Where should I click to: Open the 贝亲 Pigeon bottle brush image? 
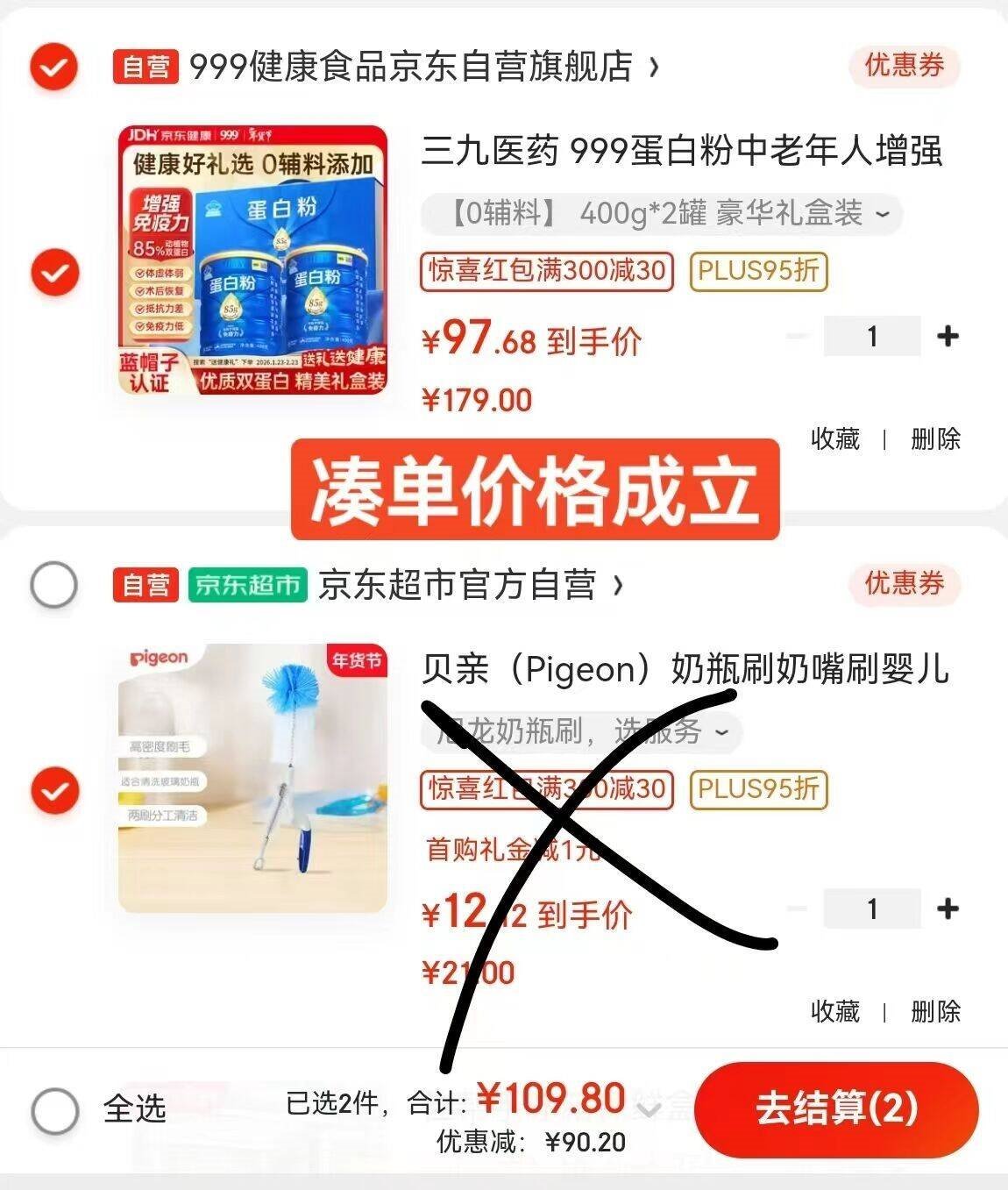[x=252, y=779]
